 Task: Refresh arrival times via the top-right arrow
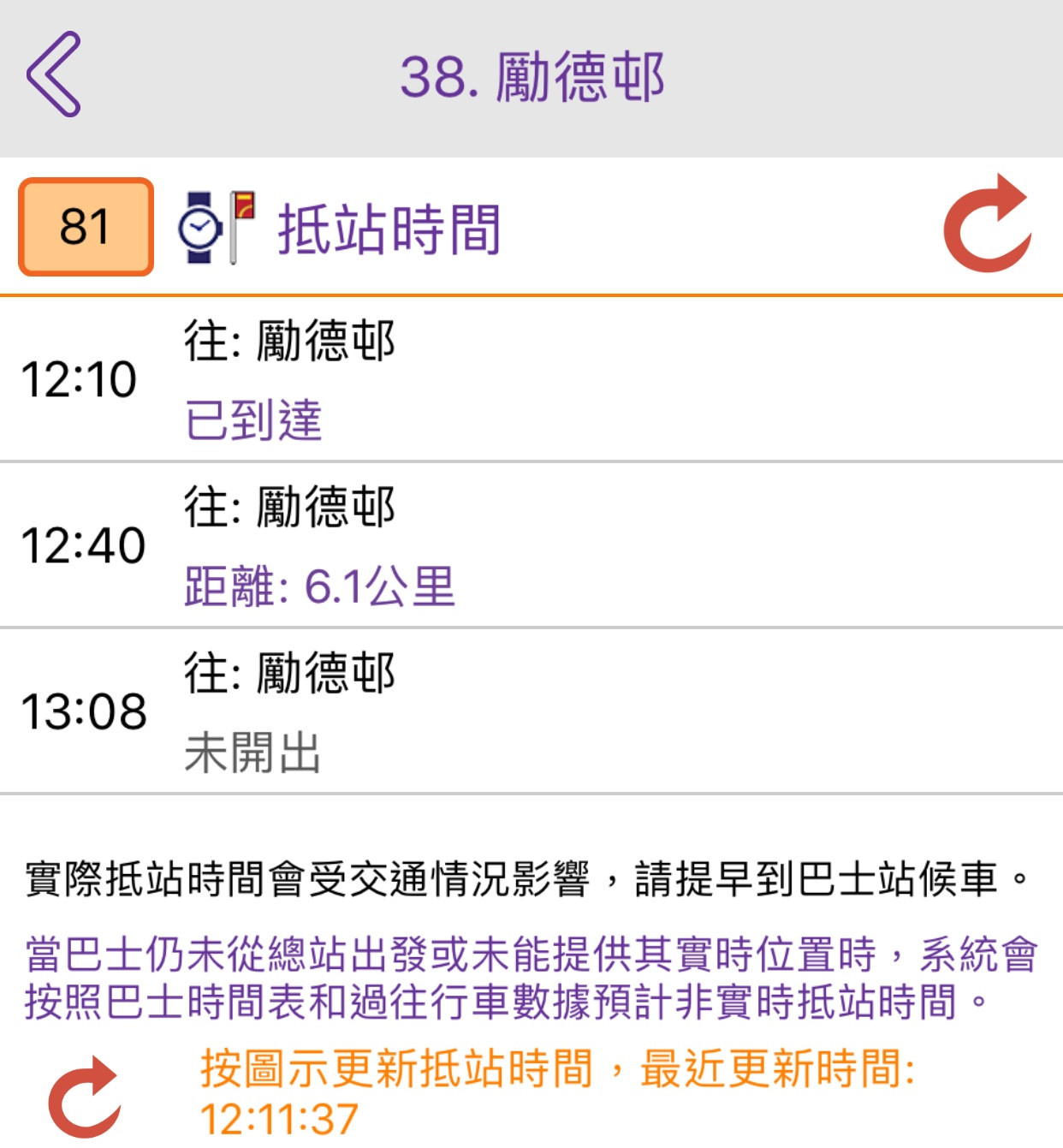coord(989,224)
